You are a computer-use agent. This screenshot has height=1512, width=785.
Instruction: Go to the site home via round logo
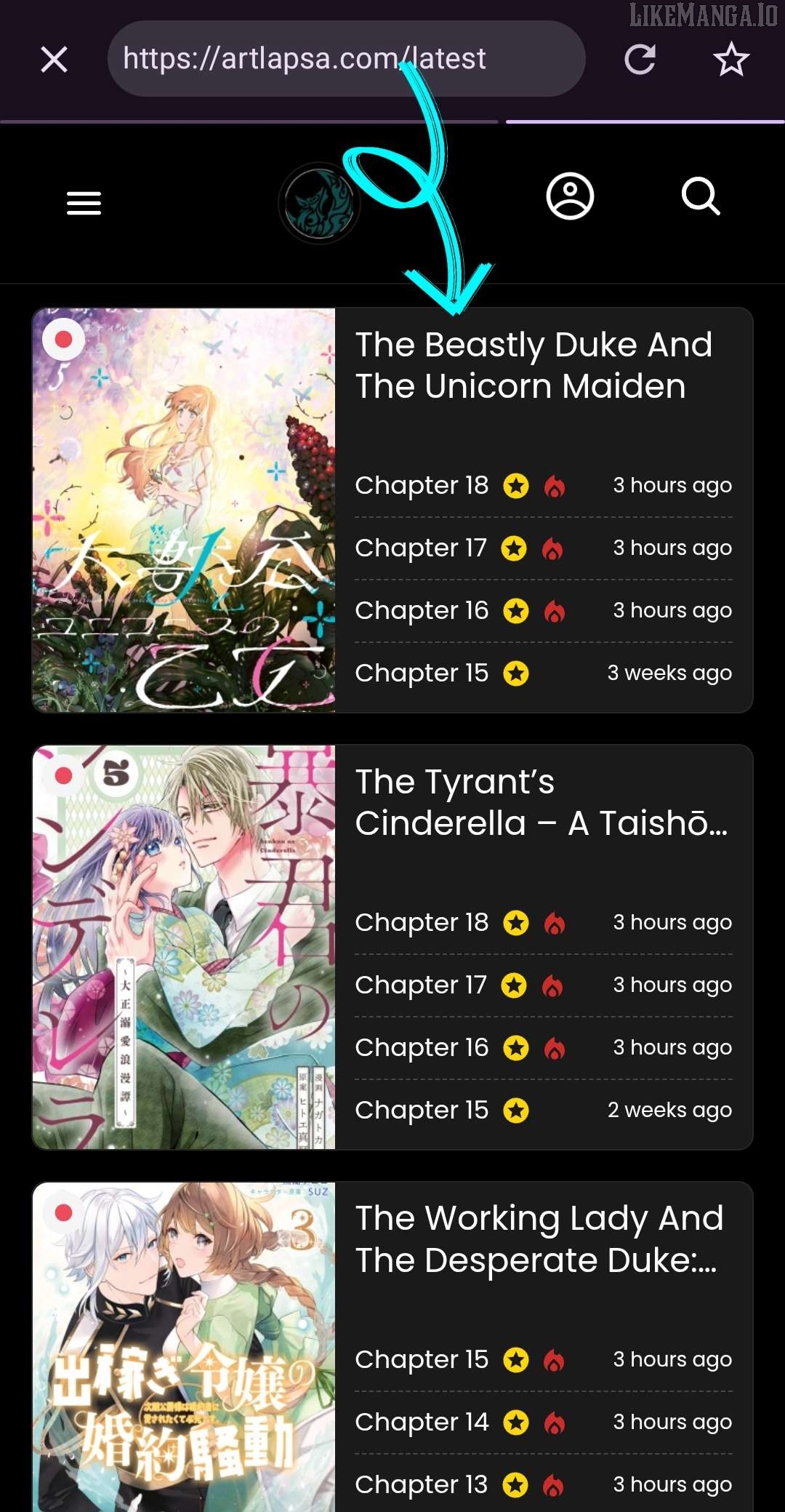318,203
